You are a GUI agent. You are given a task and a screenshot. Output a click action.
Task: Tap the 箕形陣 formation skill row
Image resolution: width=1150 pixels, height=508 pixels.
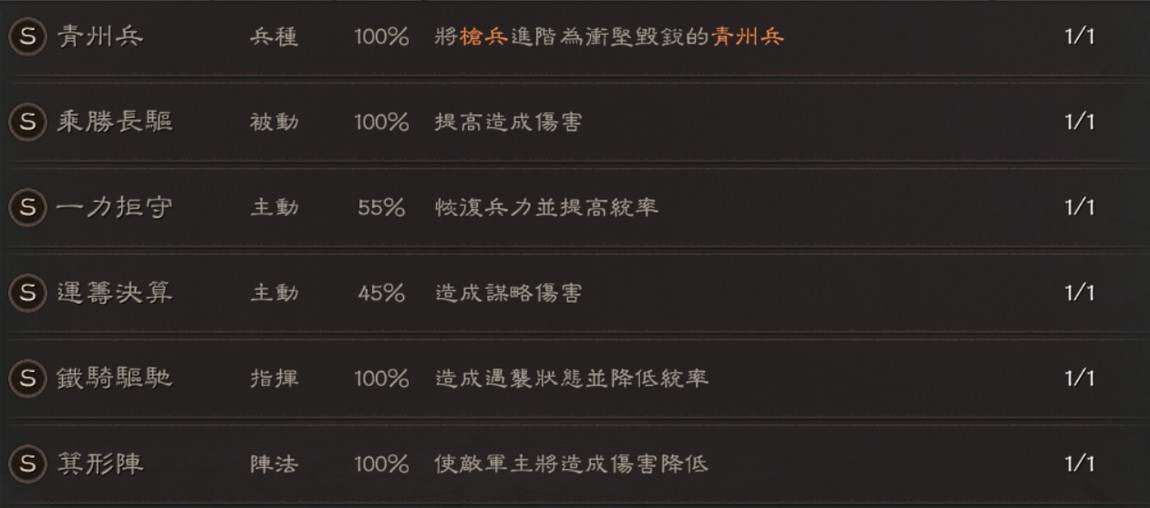coord(100,464)
